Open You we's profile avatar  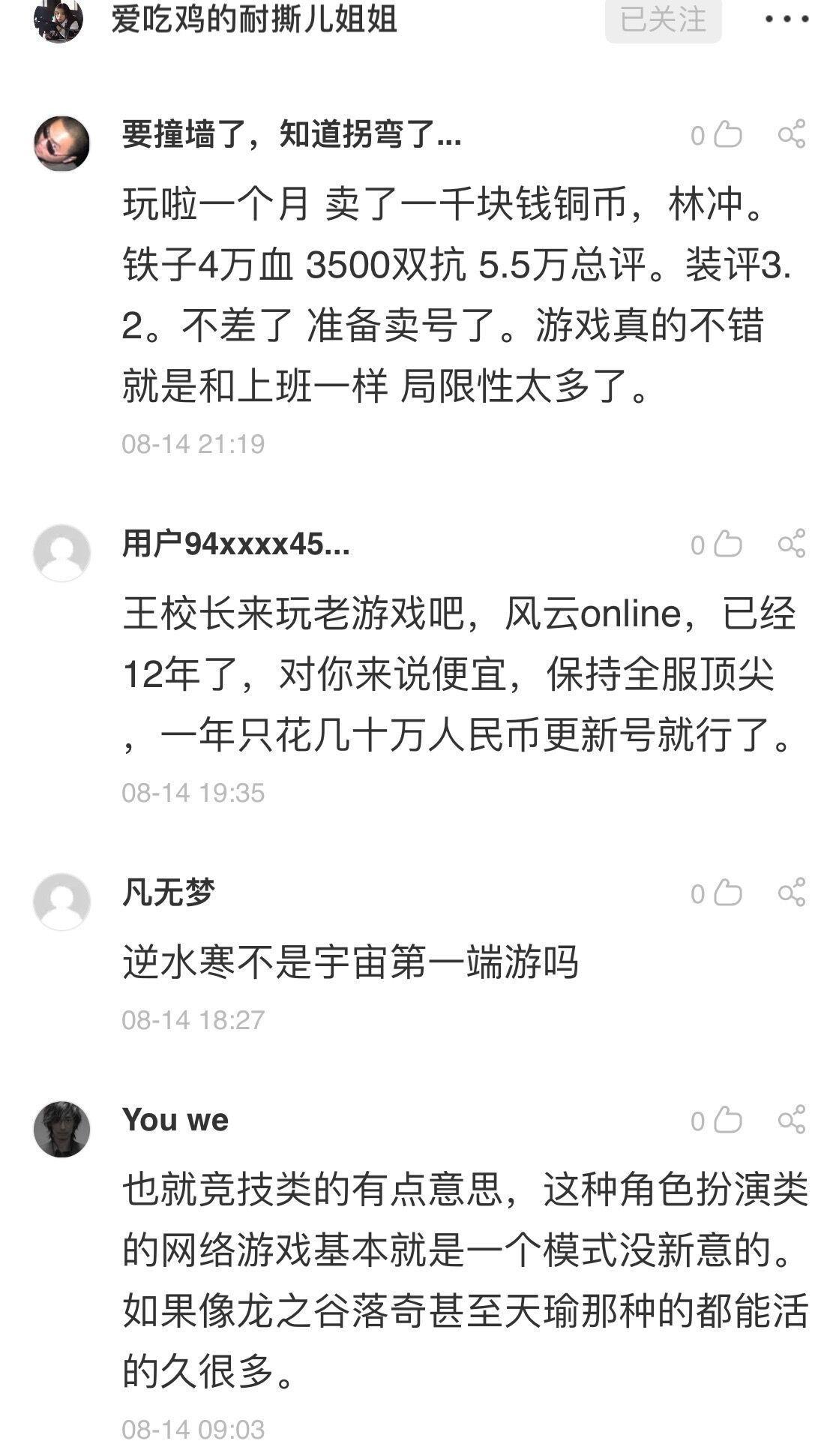point(61,1129)
